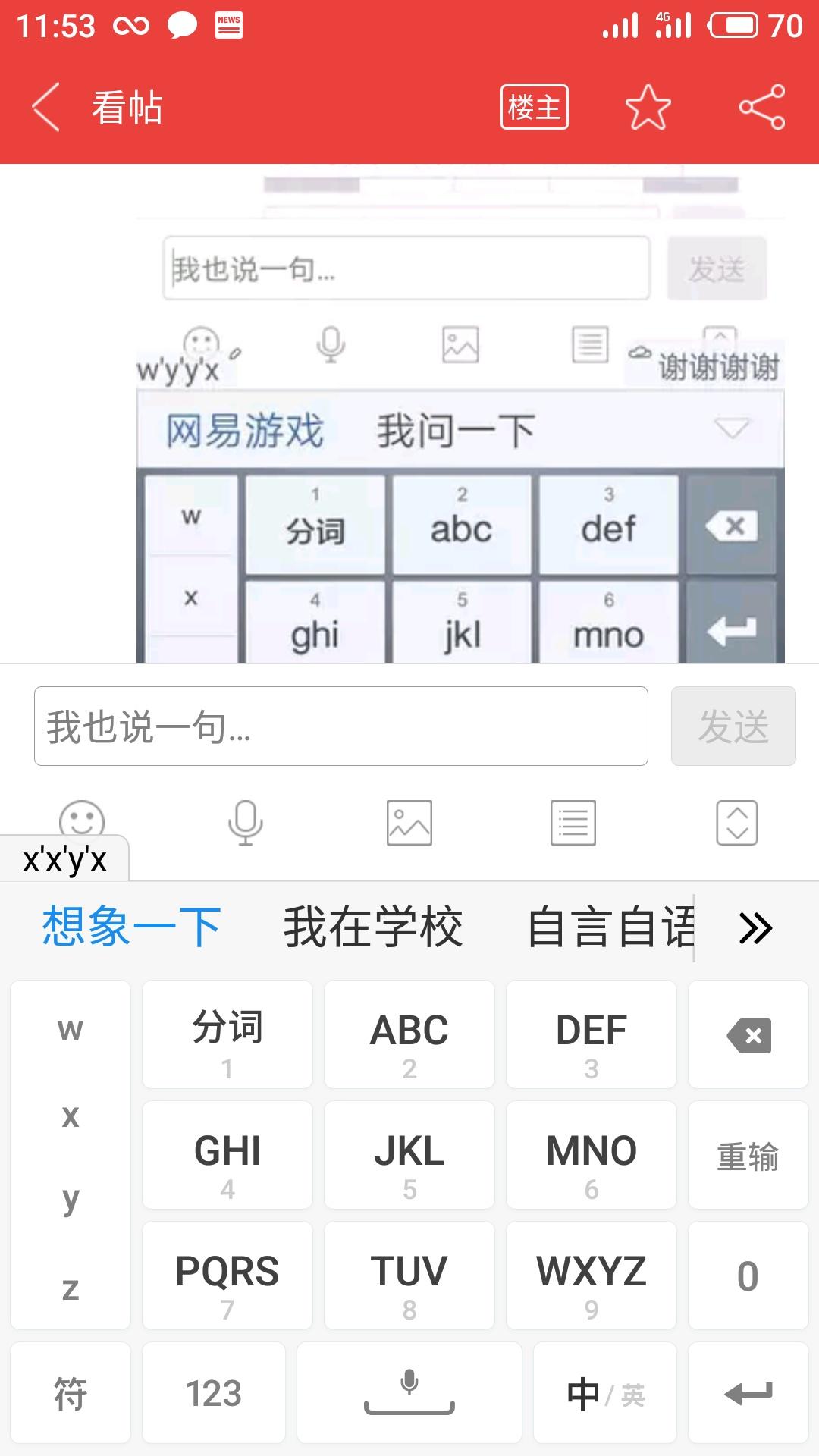Pick the candidate 自言自语
The width and height of the screenshot is (819, 1456).
pyautogui.click(x=610, y=927)
